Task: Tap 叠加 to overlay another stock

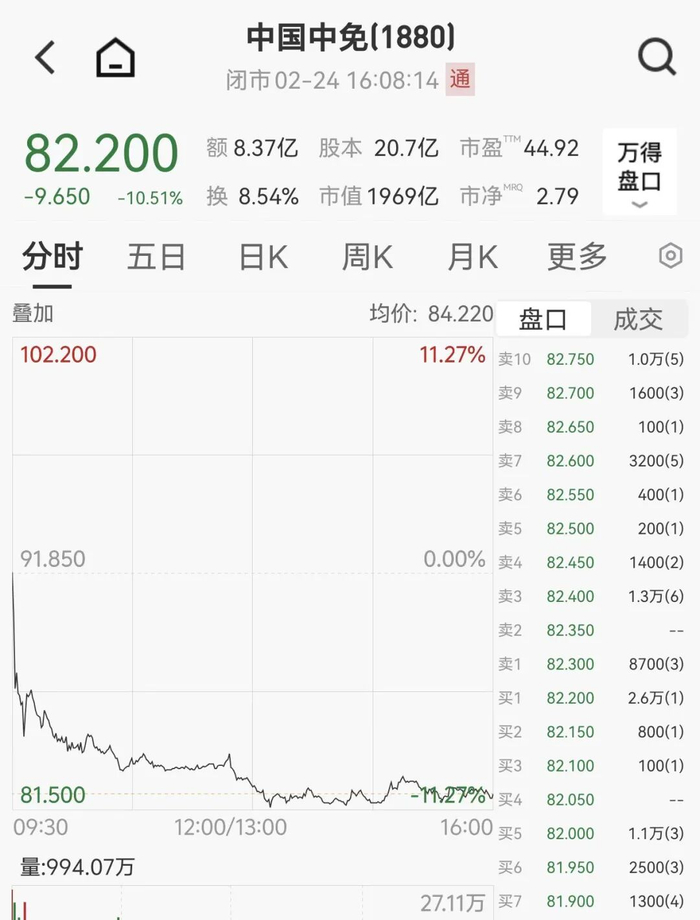Action: [x=33, y=313]
